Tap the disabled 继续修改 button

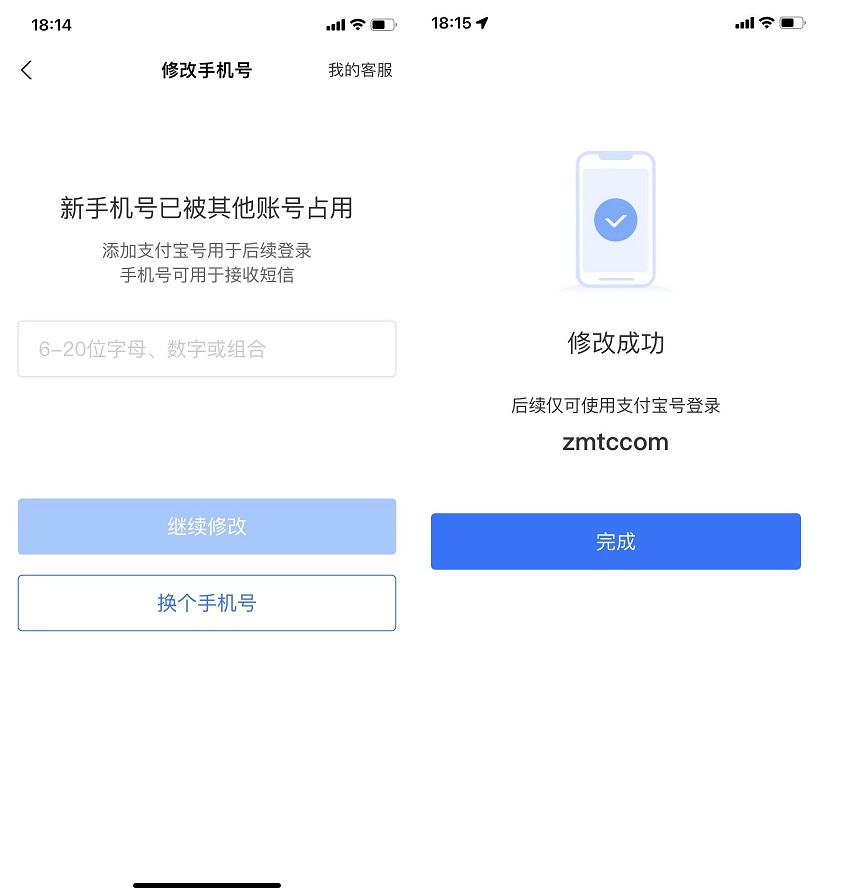206,526
